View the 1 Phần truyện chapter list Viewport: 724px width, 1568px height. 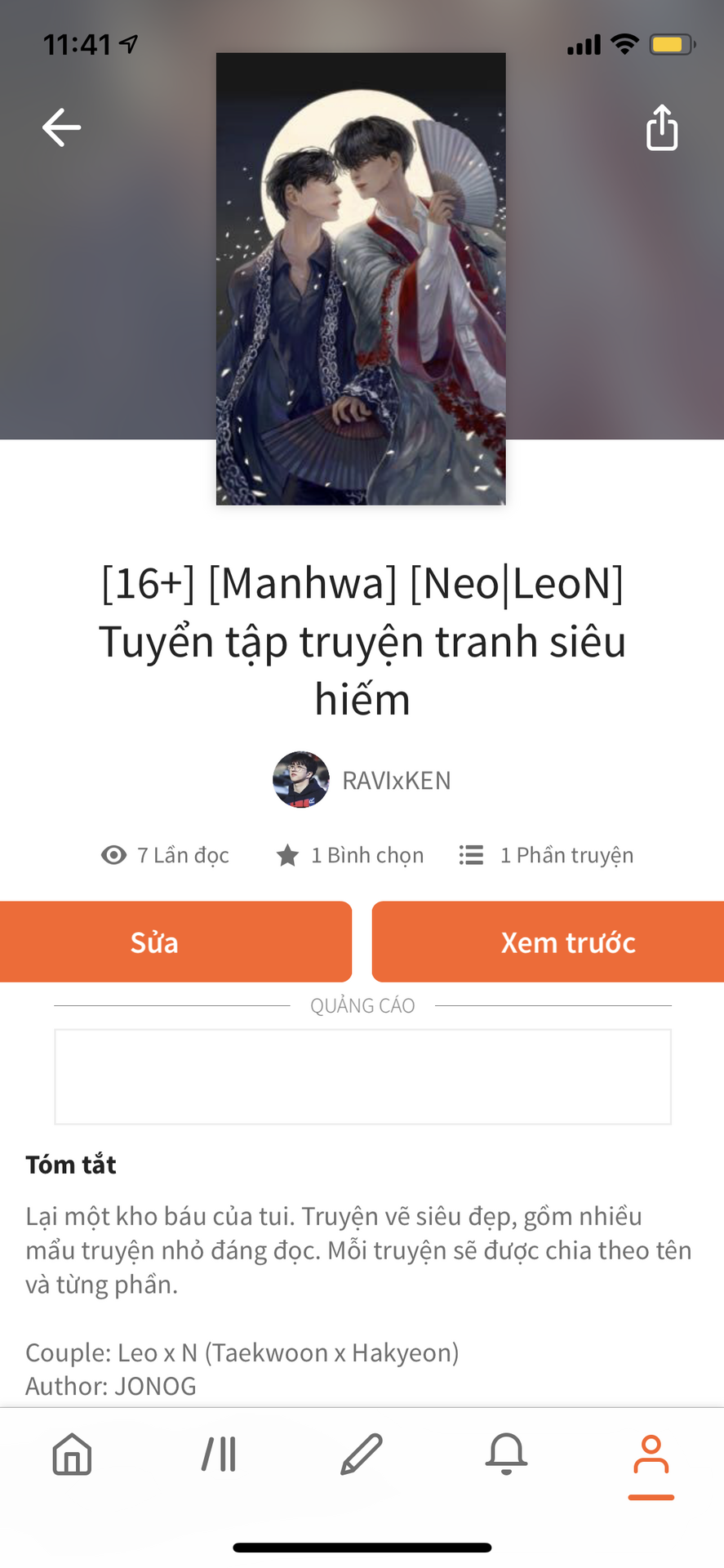click(547, 855)
